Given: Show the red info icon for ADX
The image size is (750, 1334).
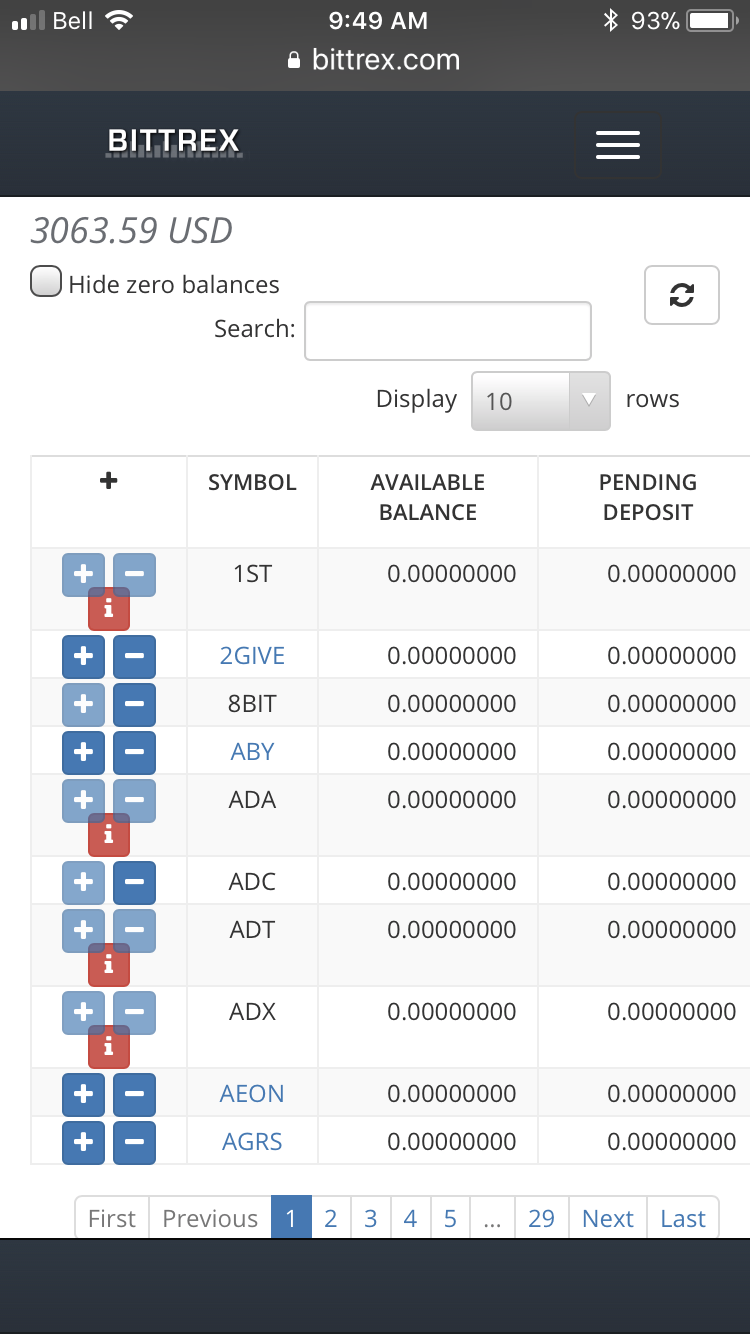Looking at the screenshot, I should (109, 1047).
